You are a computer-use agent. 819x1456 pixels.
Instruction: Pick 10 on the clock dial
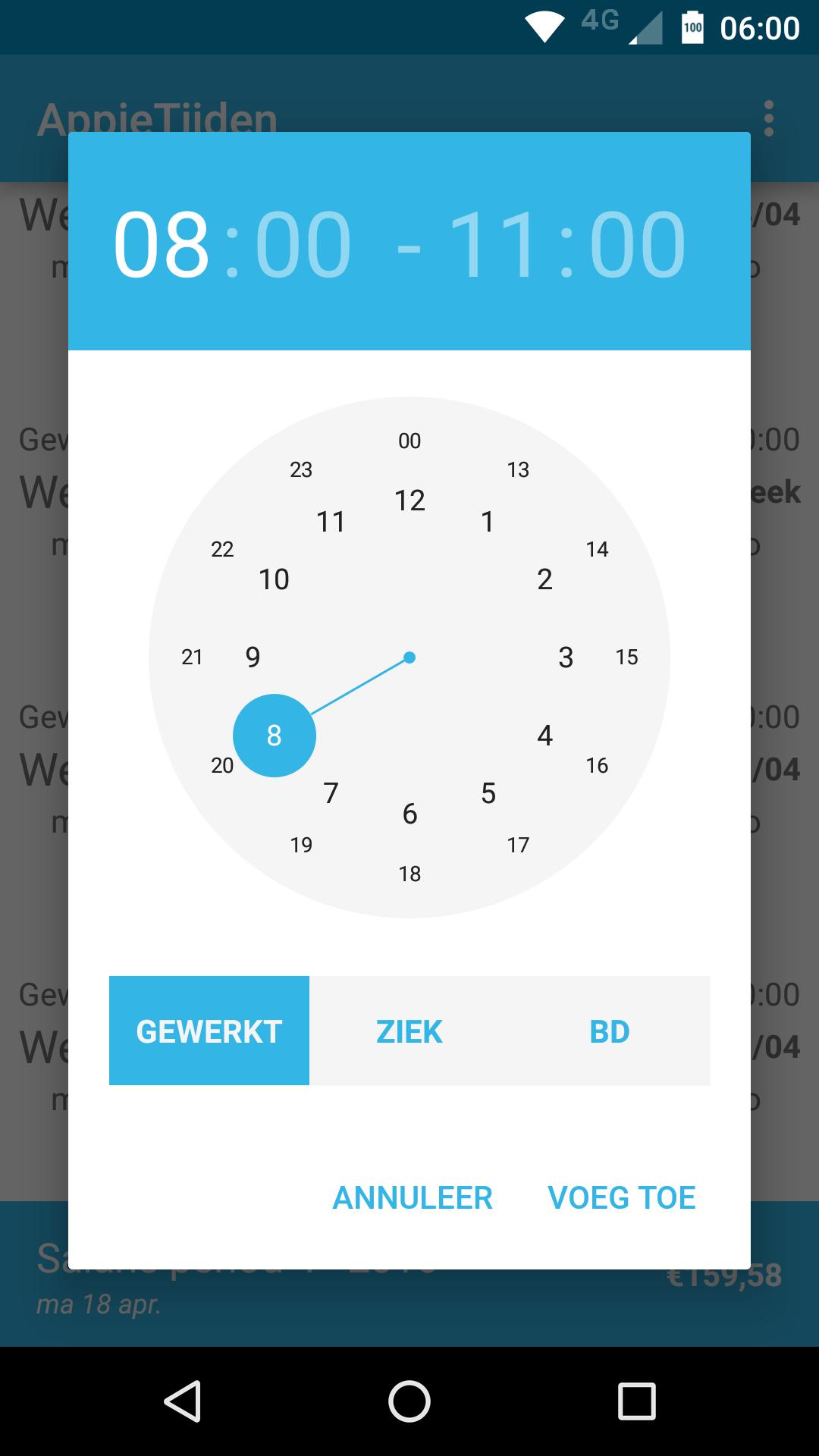click(274, 579)
